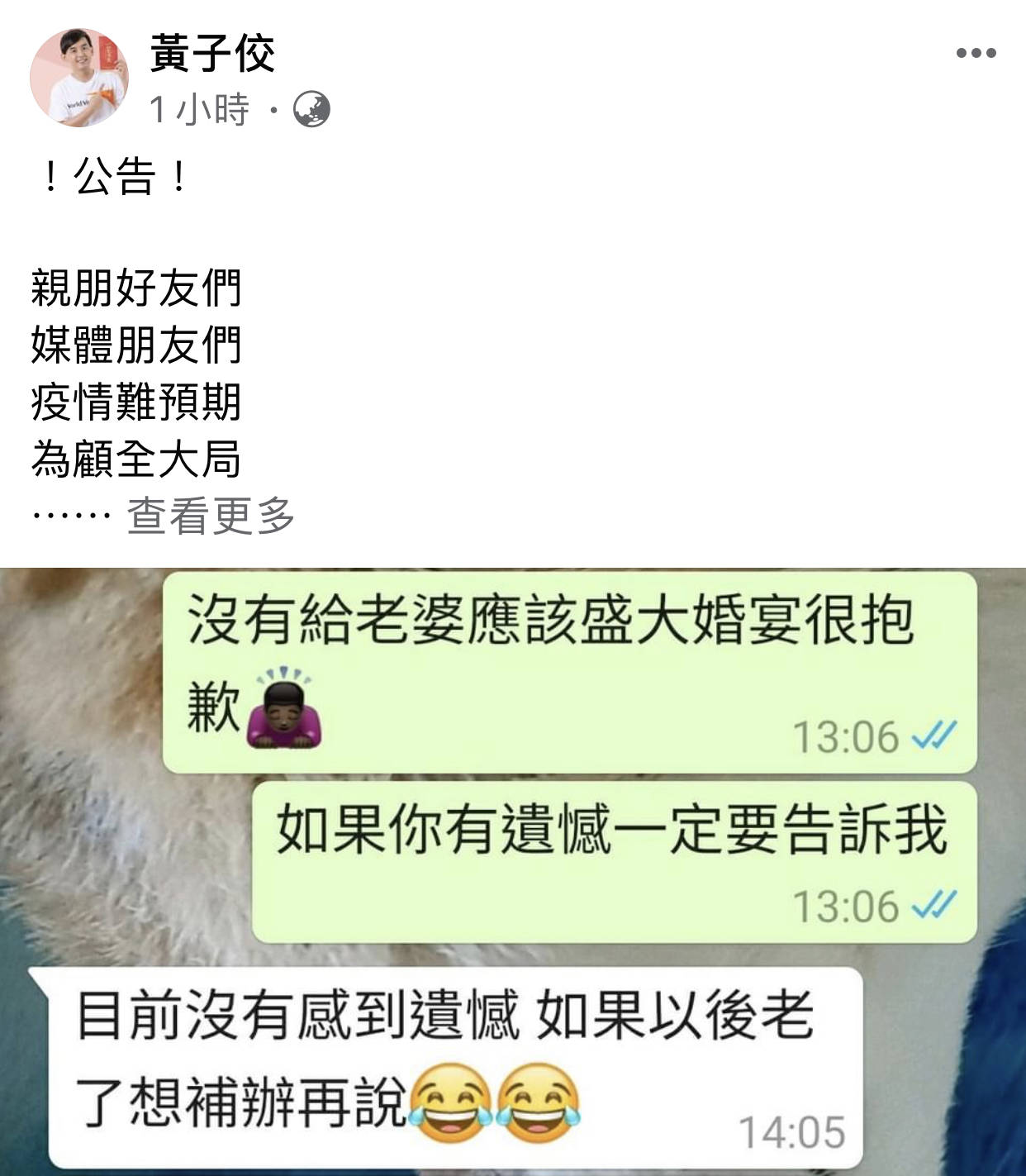Open 黃子佼's profile picture

point(79,78)
